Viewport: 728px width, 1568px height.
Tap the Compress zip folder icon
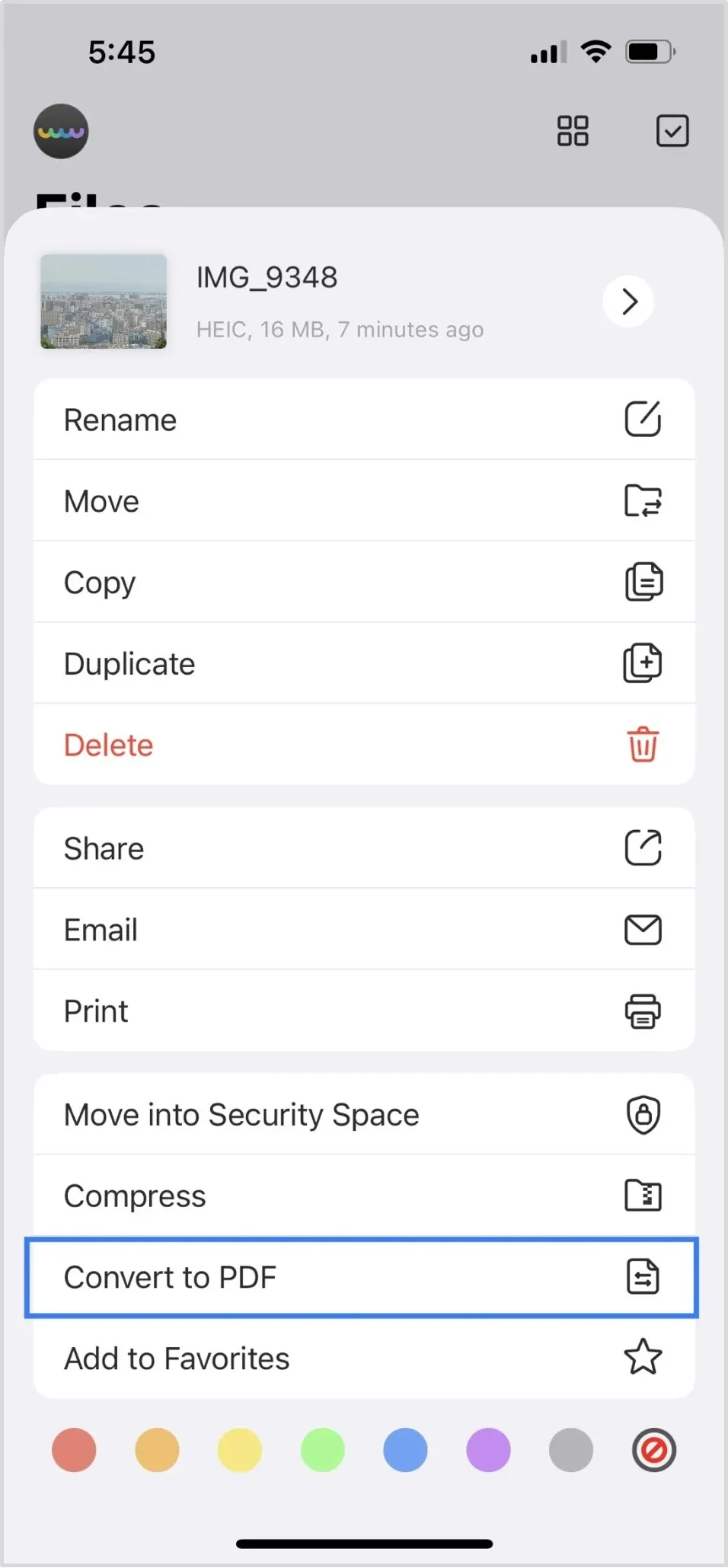643,1196
